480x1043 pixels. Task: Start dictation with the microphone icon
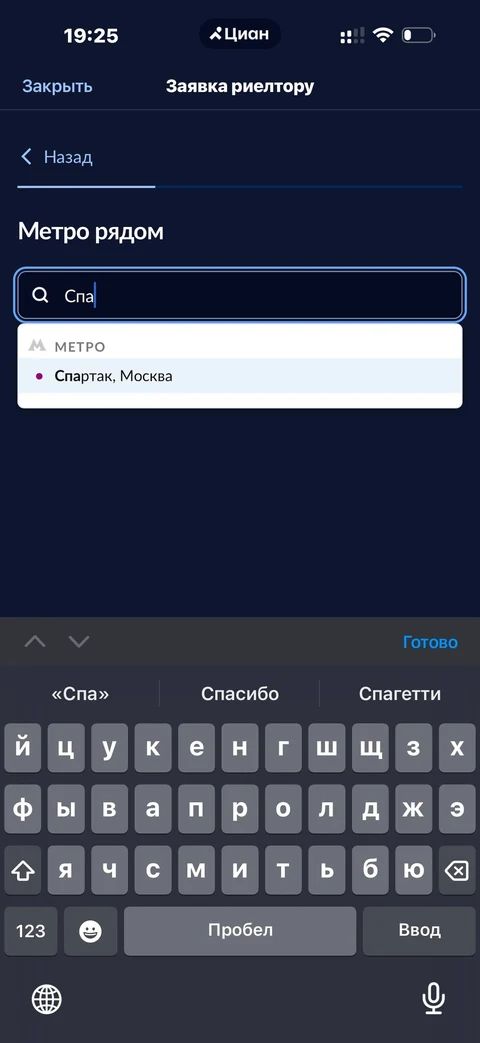tap(433, 998)
